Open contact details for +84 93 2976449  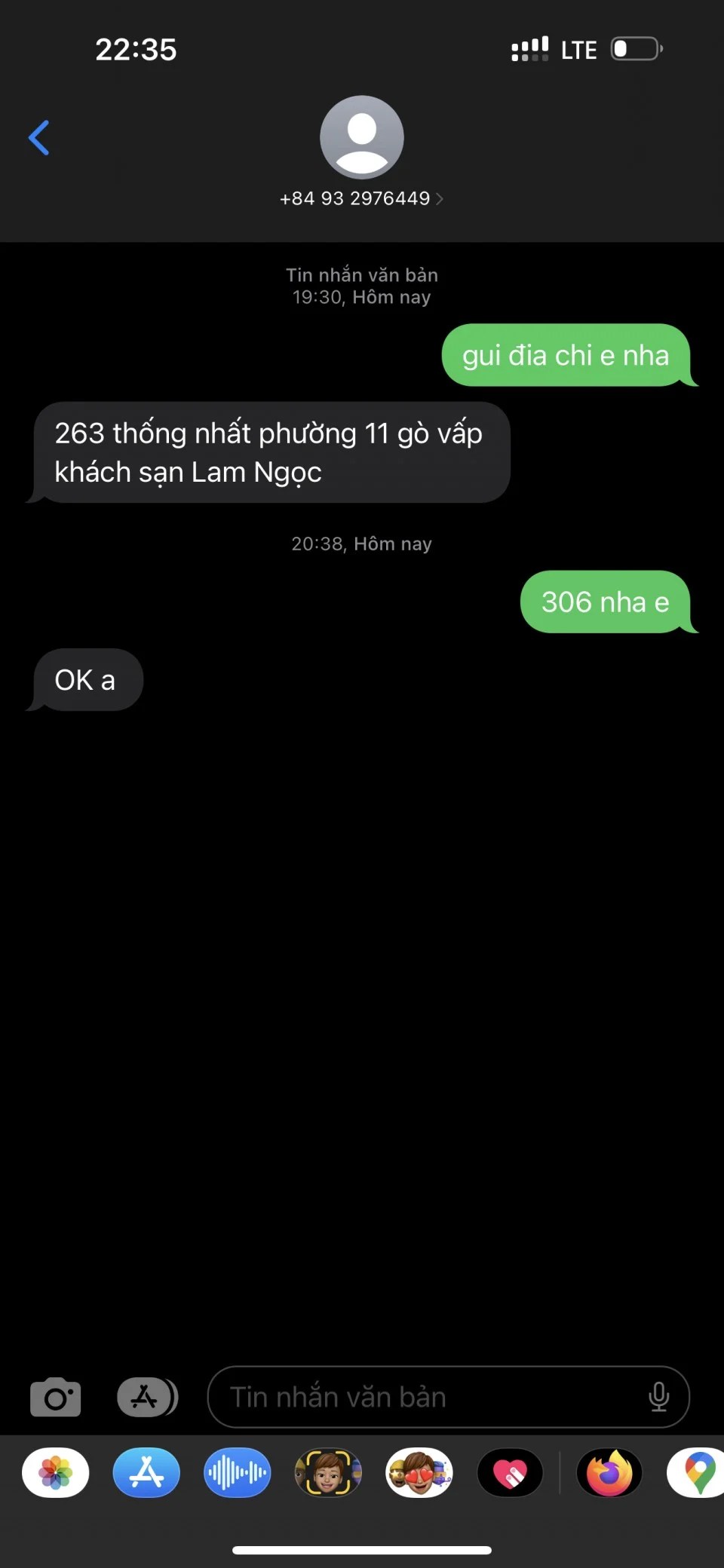tap(361, 198)
